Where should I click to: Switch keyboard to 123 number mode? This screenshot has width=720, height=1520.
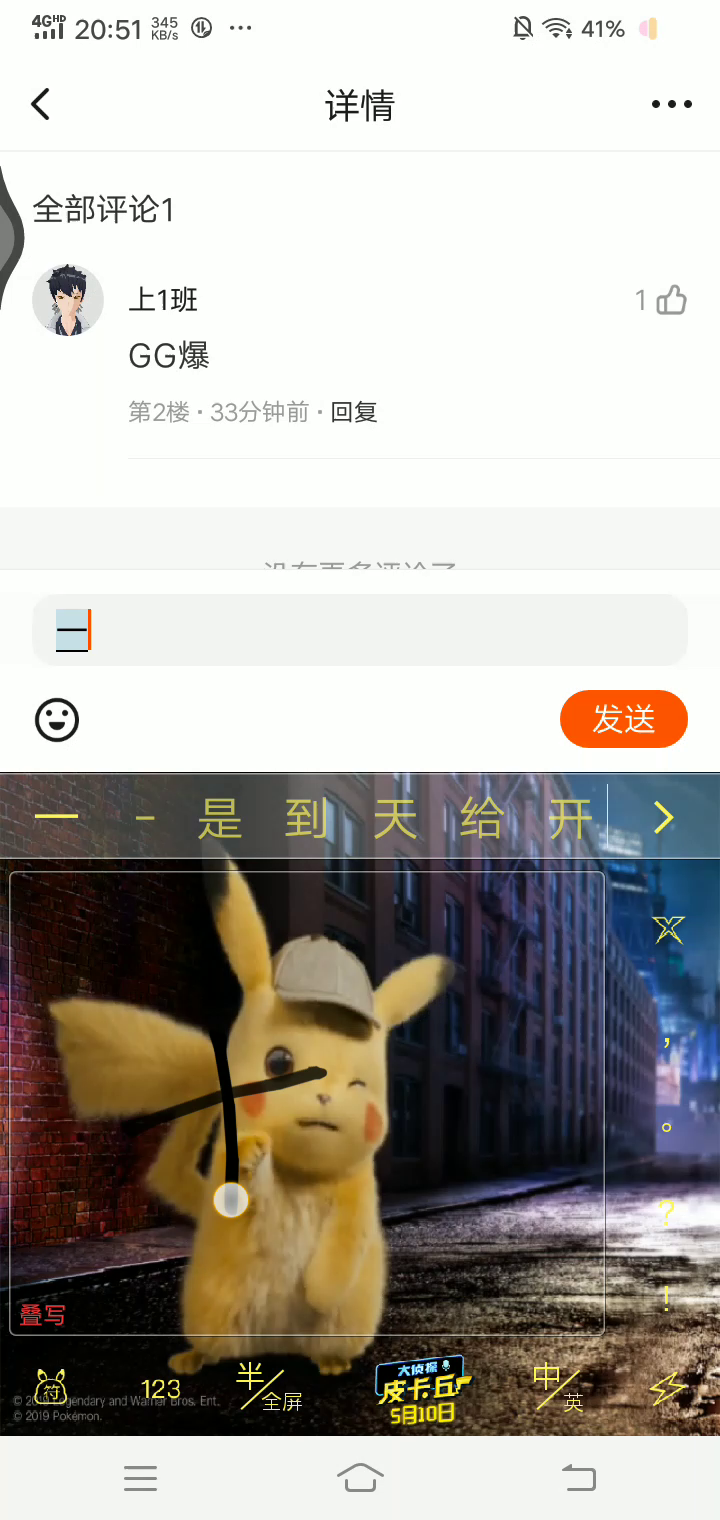pyautogui.click(x=161, y=1389)
